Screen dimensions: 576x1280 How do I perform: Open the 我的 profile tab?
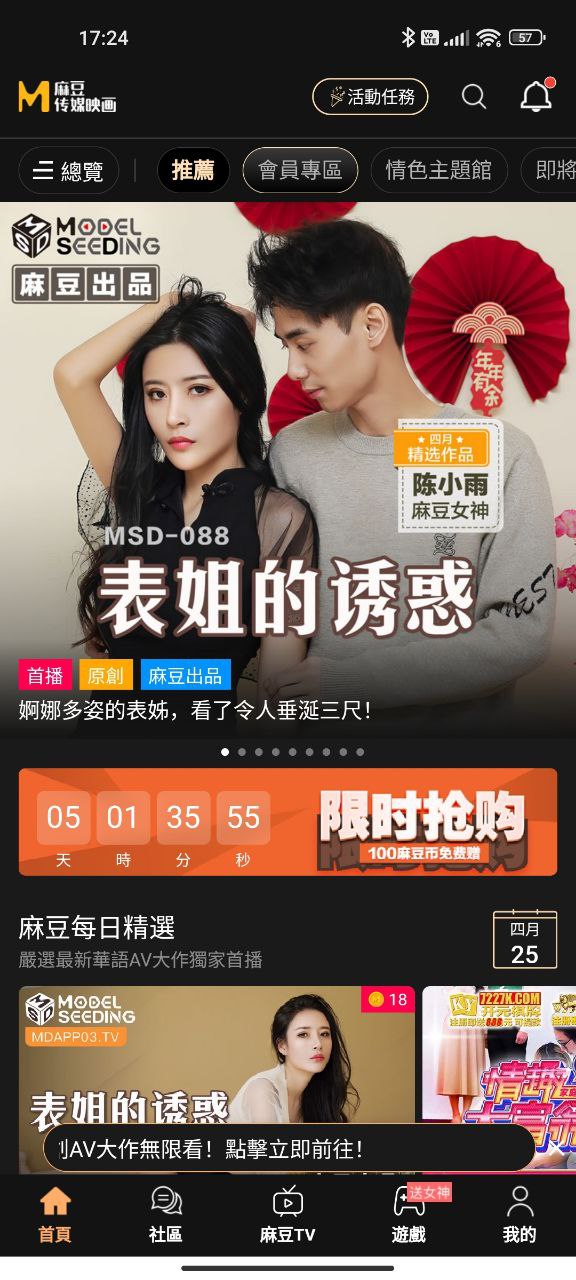pos(520,1215)
